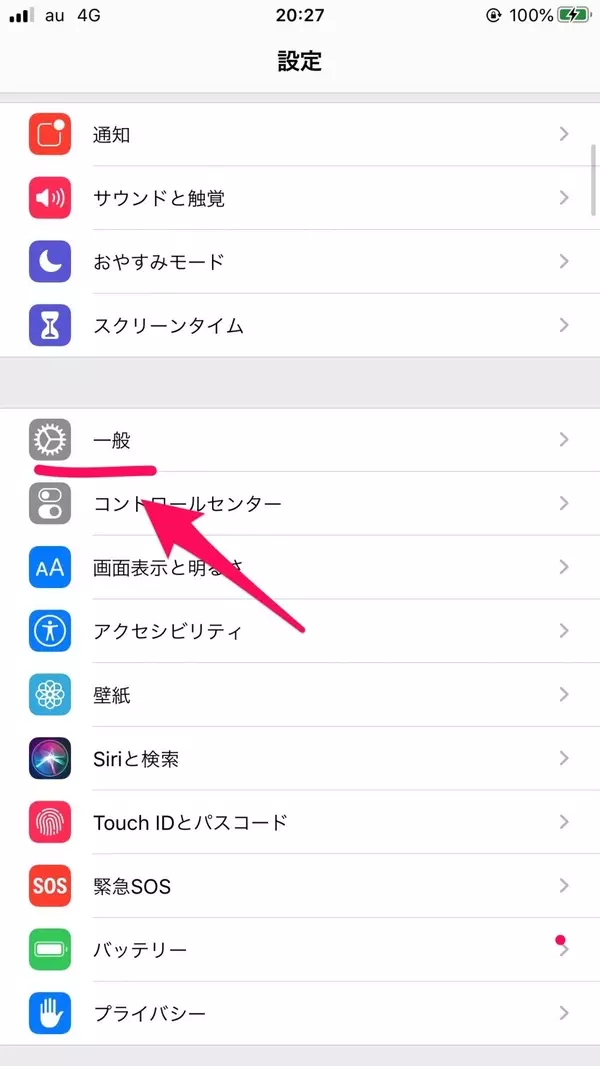Go to アクセシビリティ settings
The height and width of the screenshot is (1066, 600).
(300, 631)
